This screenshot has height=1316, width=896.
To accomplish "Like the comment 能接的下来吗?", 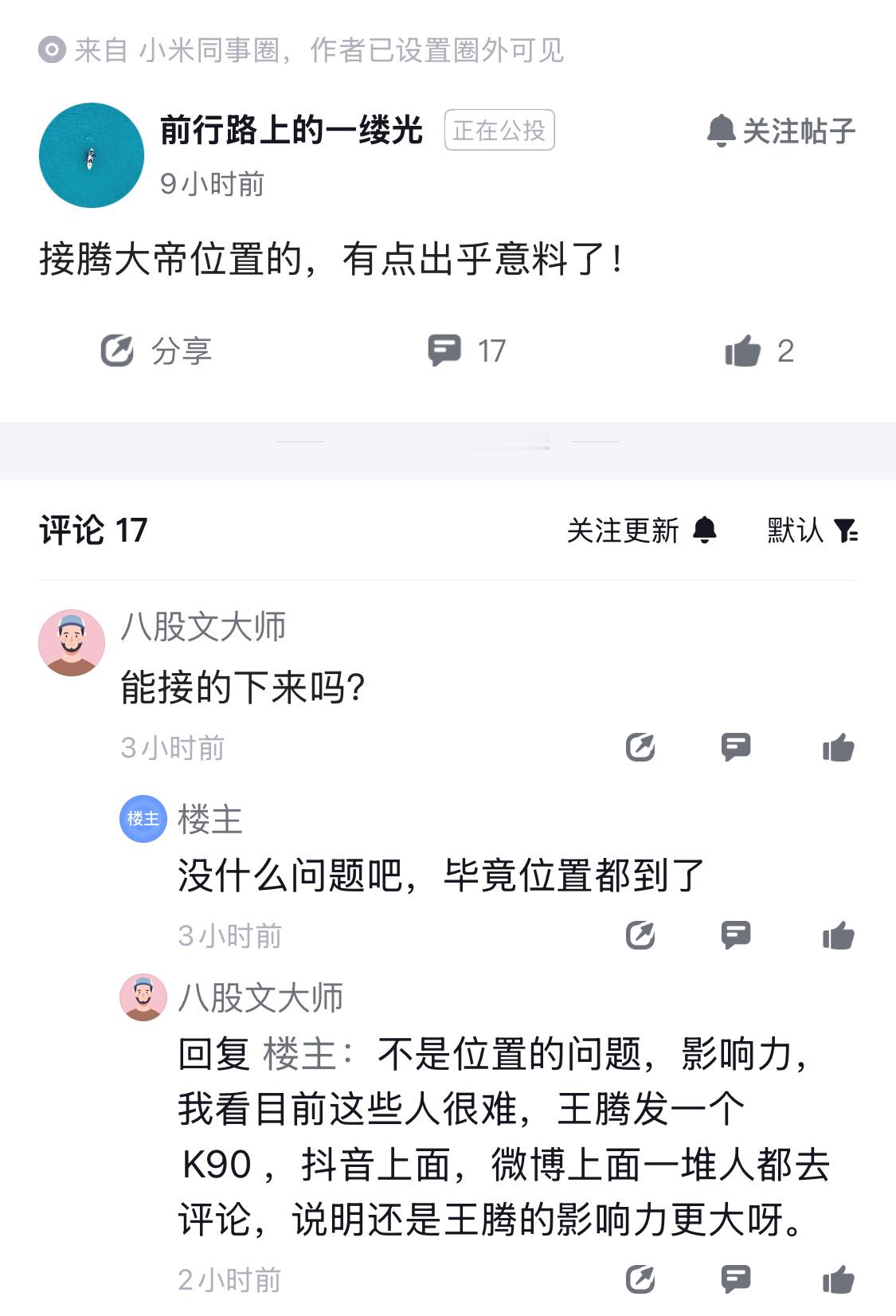I will pos(838,748).
